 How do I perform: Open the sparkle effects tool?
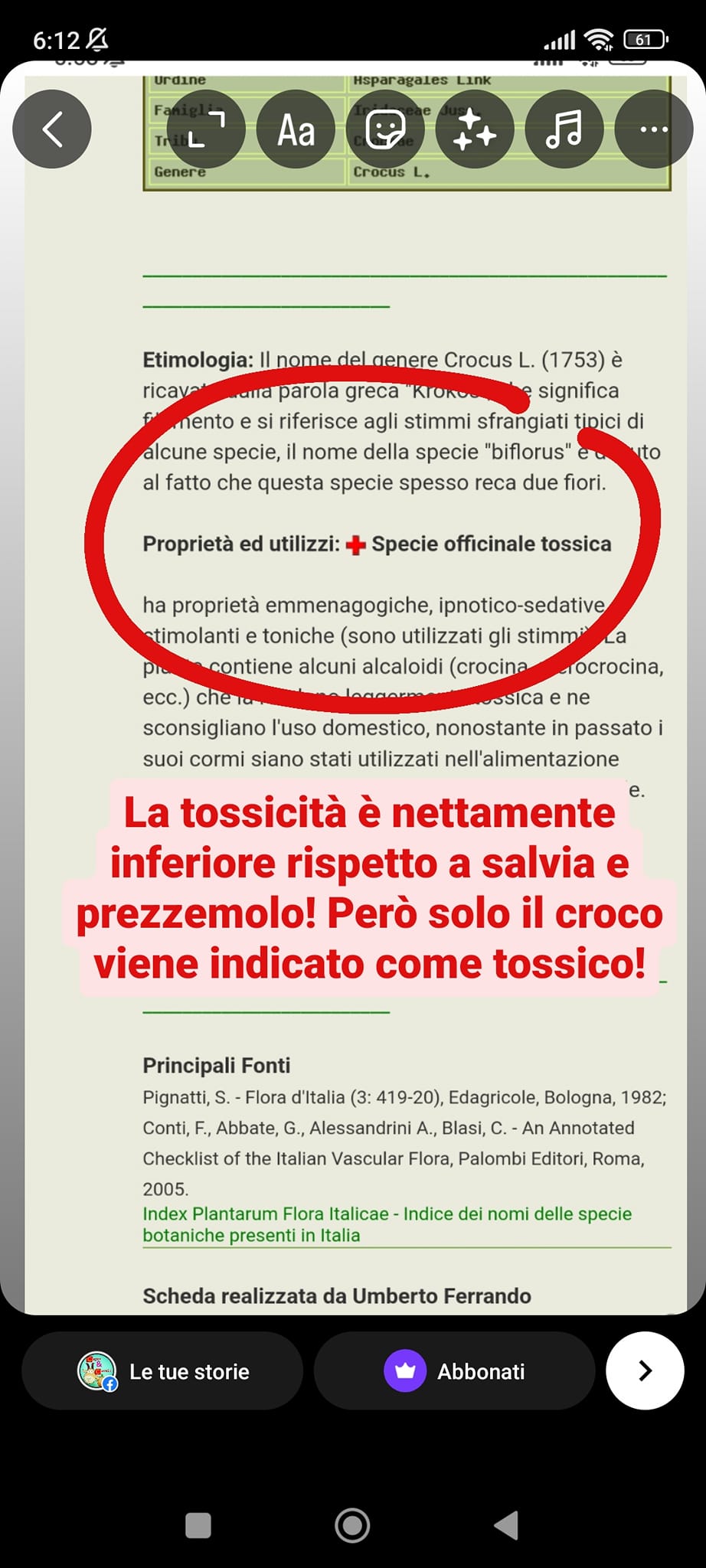(x=475, y=129)
